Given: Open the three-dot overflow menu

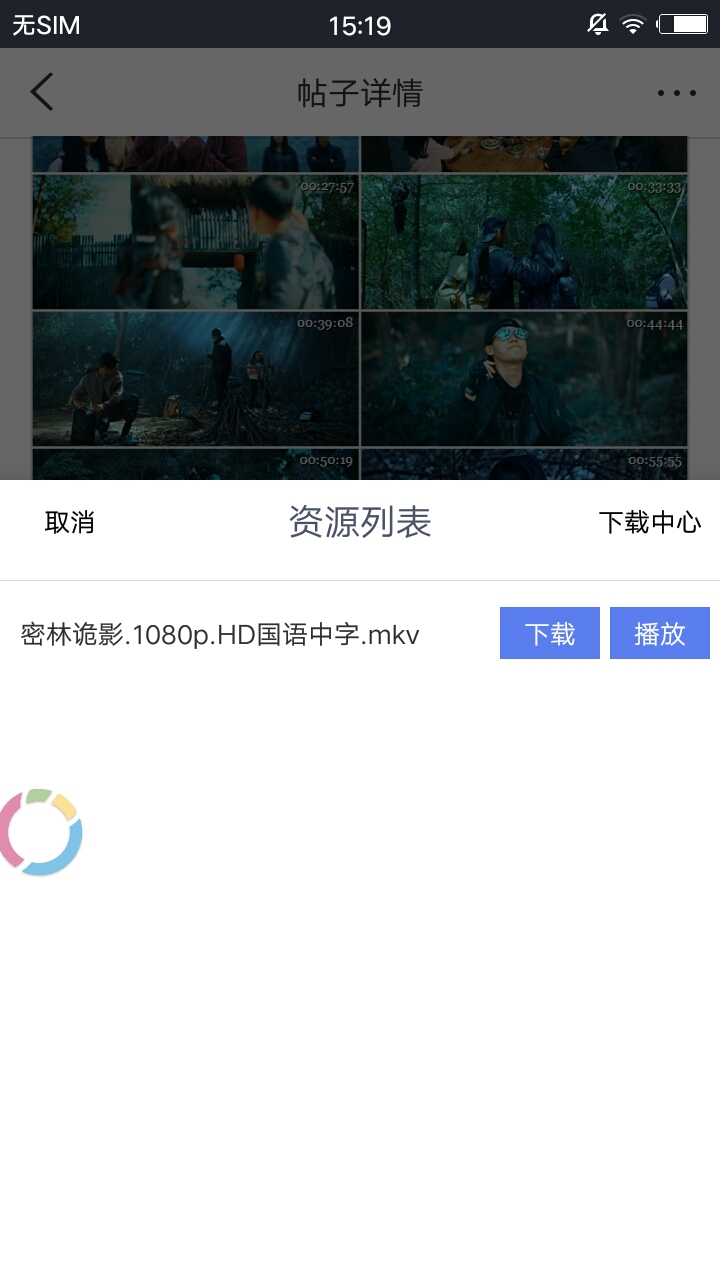Looking at the screenshot, I should (676, 93).
